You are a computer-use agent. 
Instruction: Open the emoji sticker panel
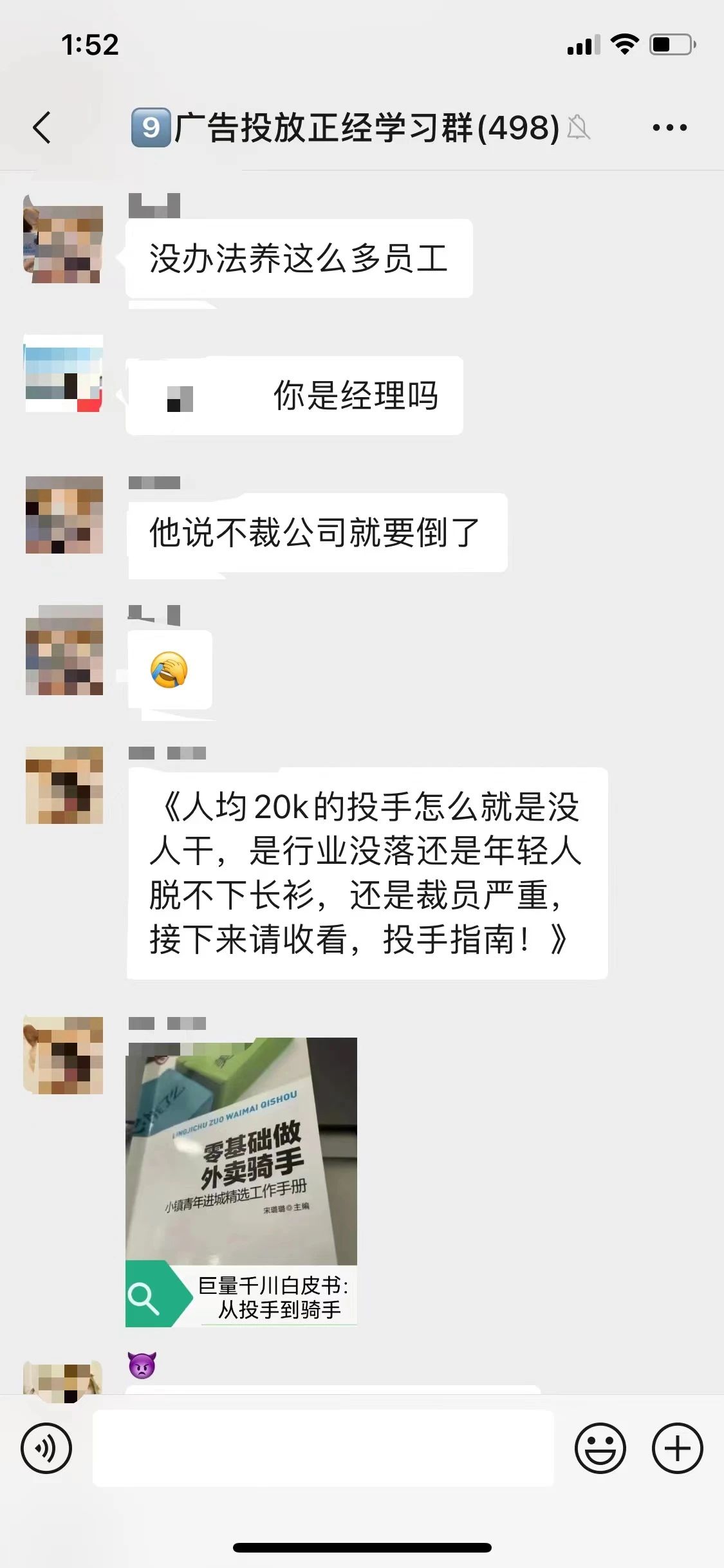click(x=600, y=1448)
